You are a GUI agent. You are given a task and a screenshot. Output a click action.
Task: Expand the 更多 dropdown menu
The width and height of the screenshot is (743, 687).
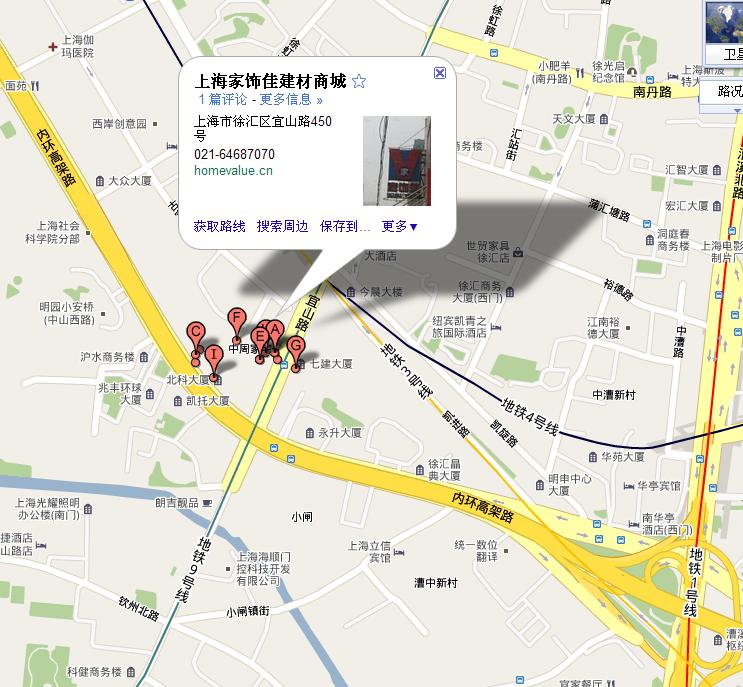tap(399, 227)
